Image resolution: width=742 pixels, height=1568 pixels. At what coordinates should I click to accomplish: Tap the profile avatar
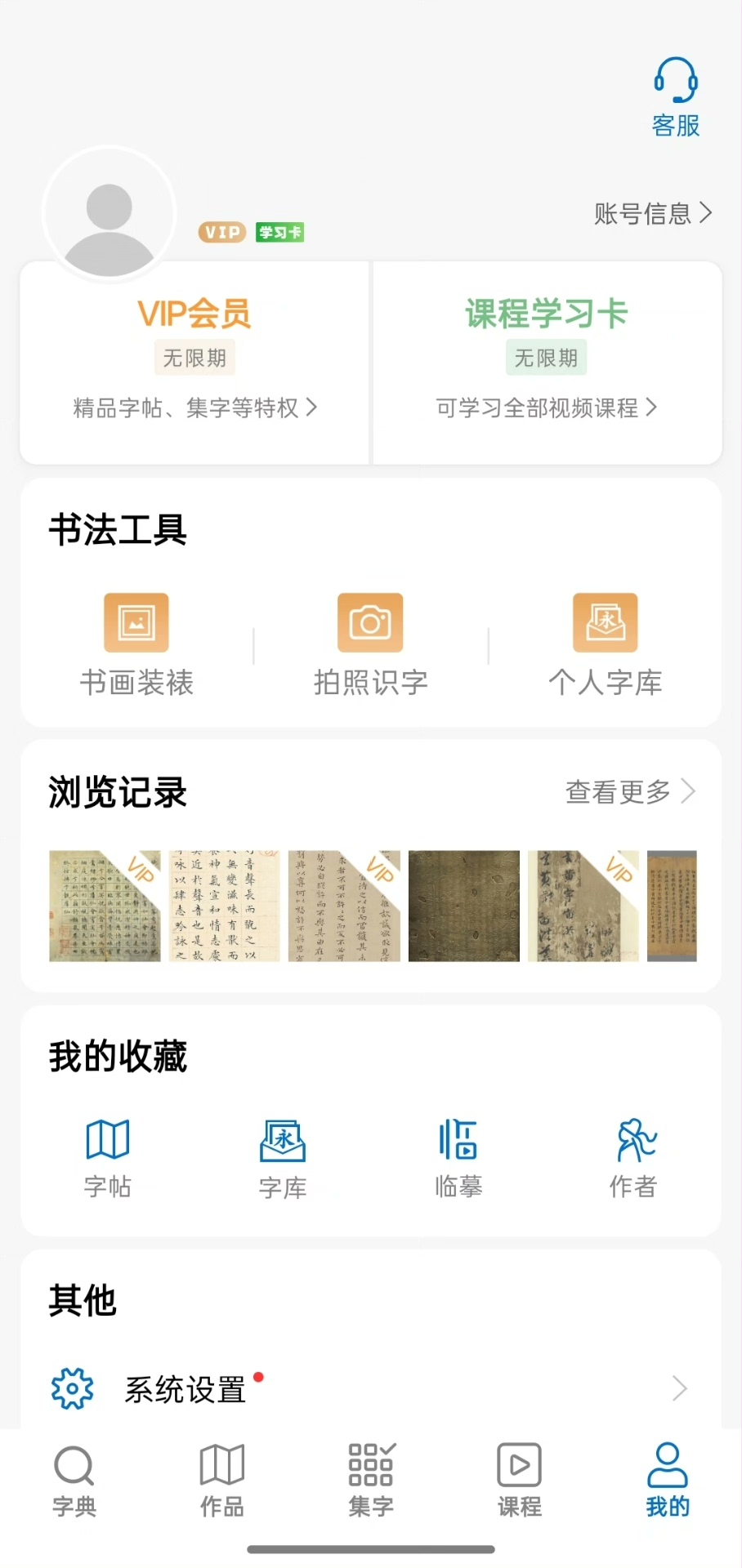[109, 214]
